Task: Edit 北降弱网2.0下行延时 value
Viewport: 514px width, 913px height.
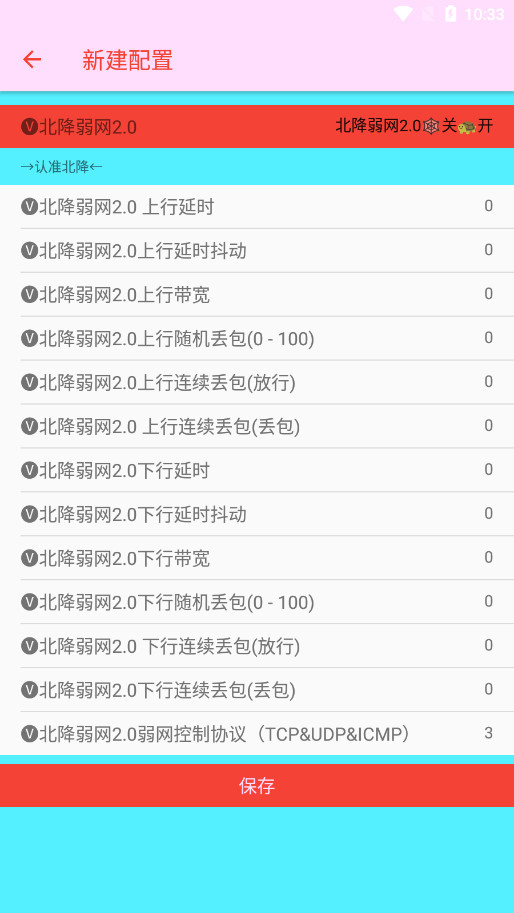Action: pyautogui.click(x=257, y=470)
